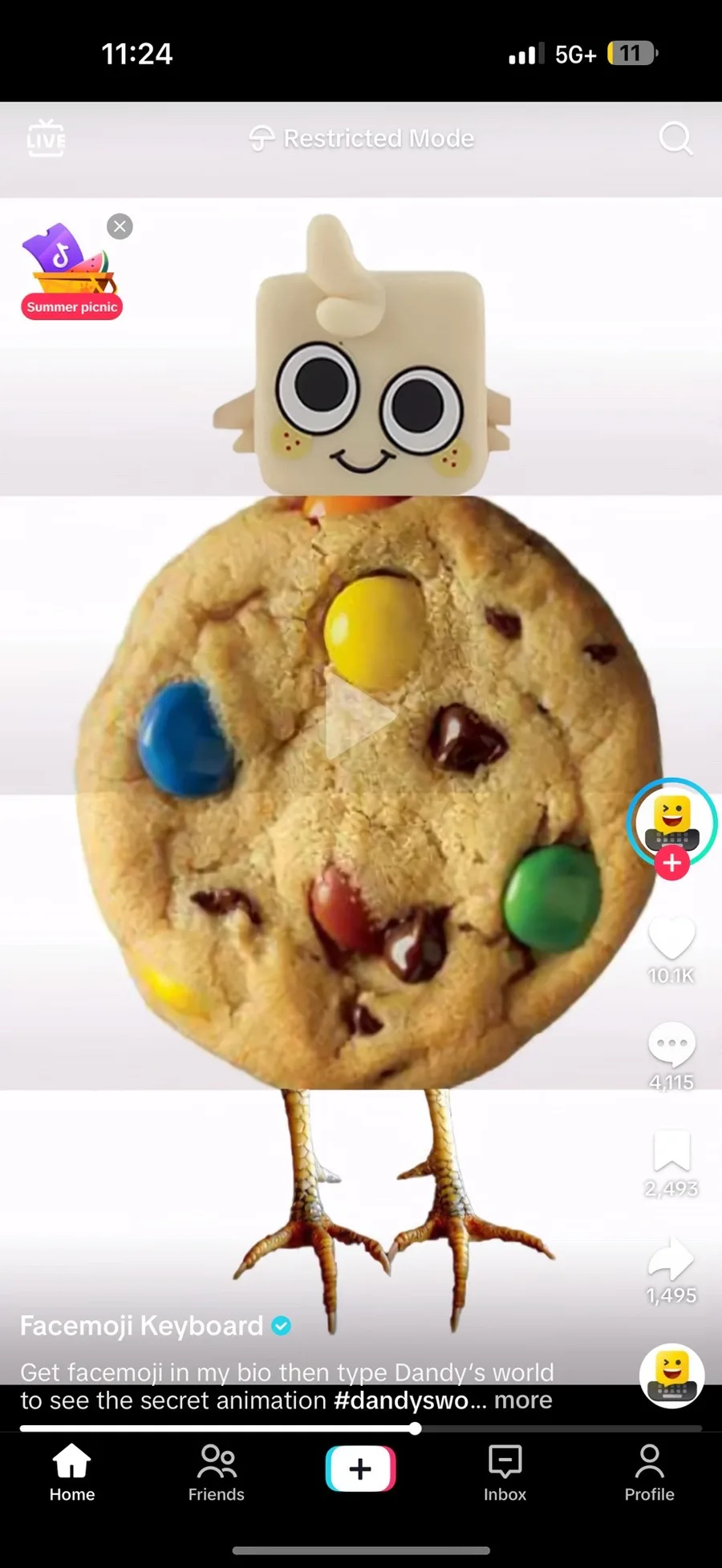Open the Inbox tab
The width and height of the screenshot is (722, 1568).
tap(505, 1473)
